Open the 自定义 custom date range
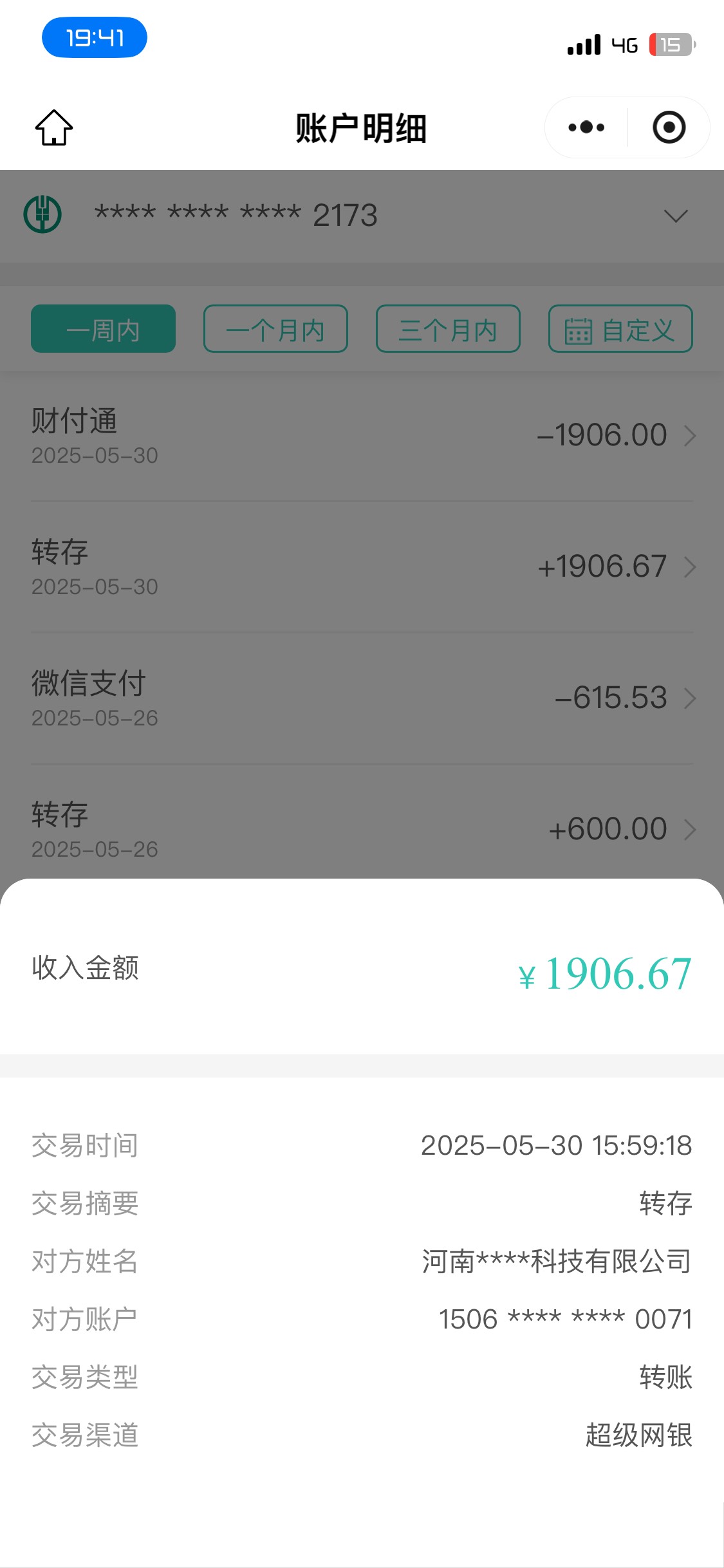 coord(620,329)
